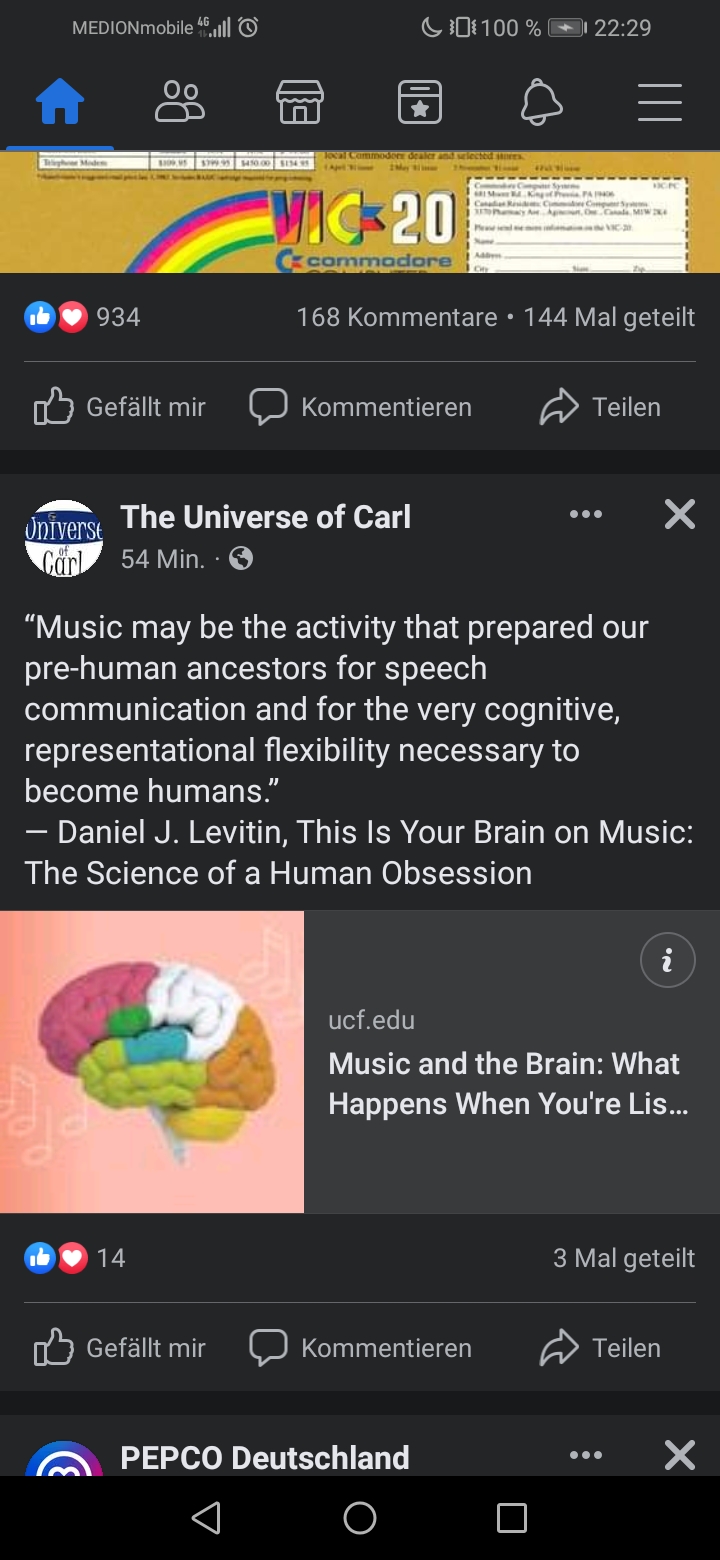This screenshot has width=720, height=1560.
Task: Comment on the VIC-20 post
Action: (x=360, y=407)
